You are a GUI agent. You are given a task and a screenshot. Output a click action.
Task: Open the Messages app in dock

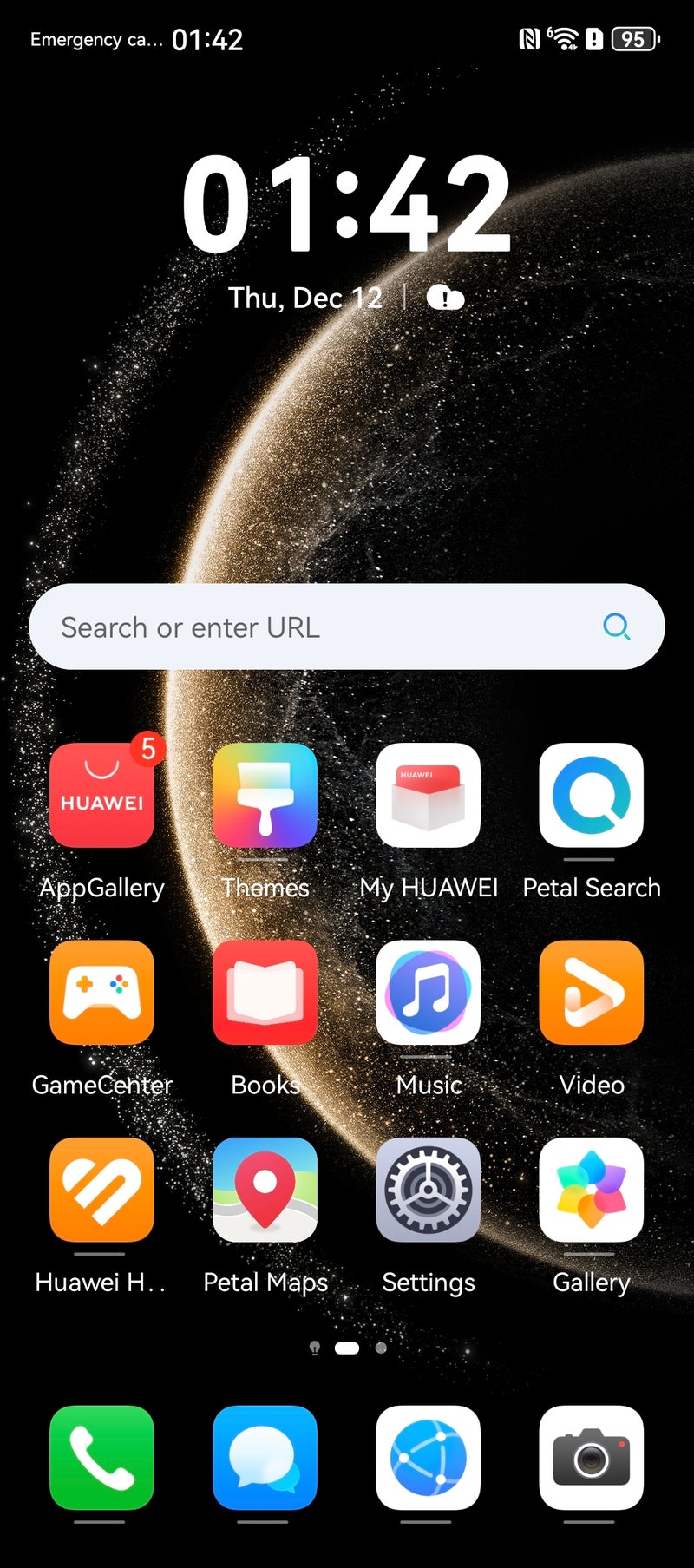[265, 1458]
